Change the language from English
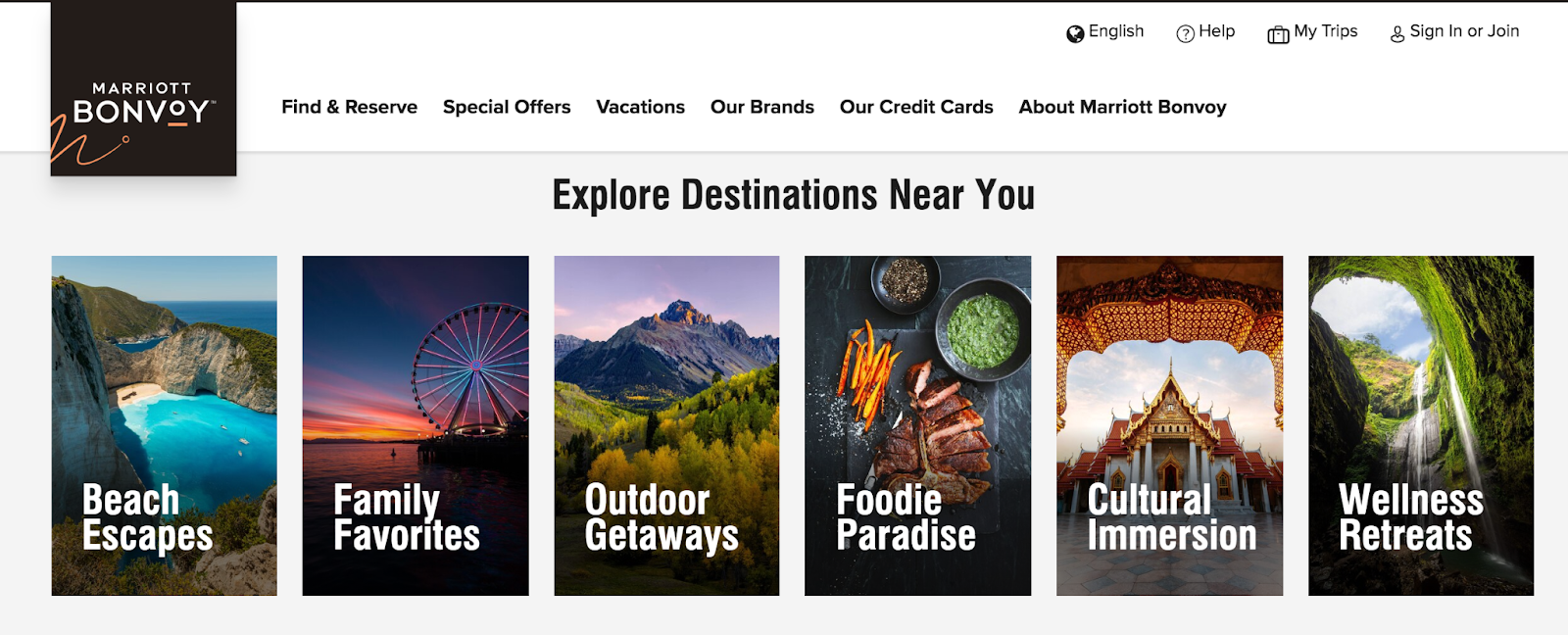1568x635 pixels. point(1105,31)
